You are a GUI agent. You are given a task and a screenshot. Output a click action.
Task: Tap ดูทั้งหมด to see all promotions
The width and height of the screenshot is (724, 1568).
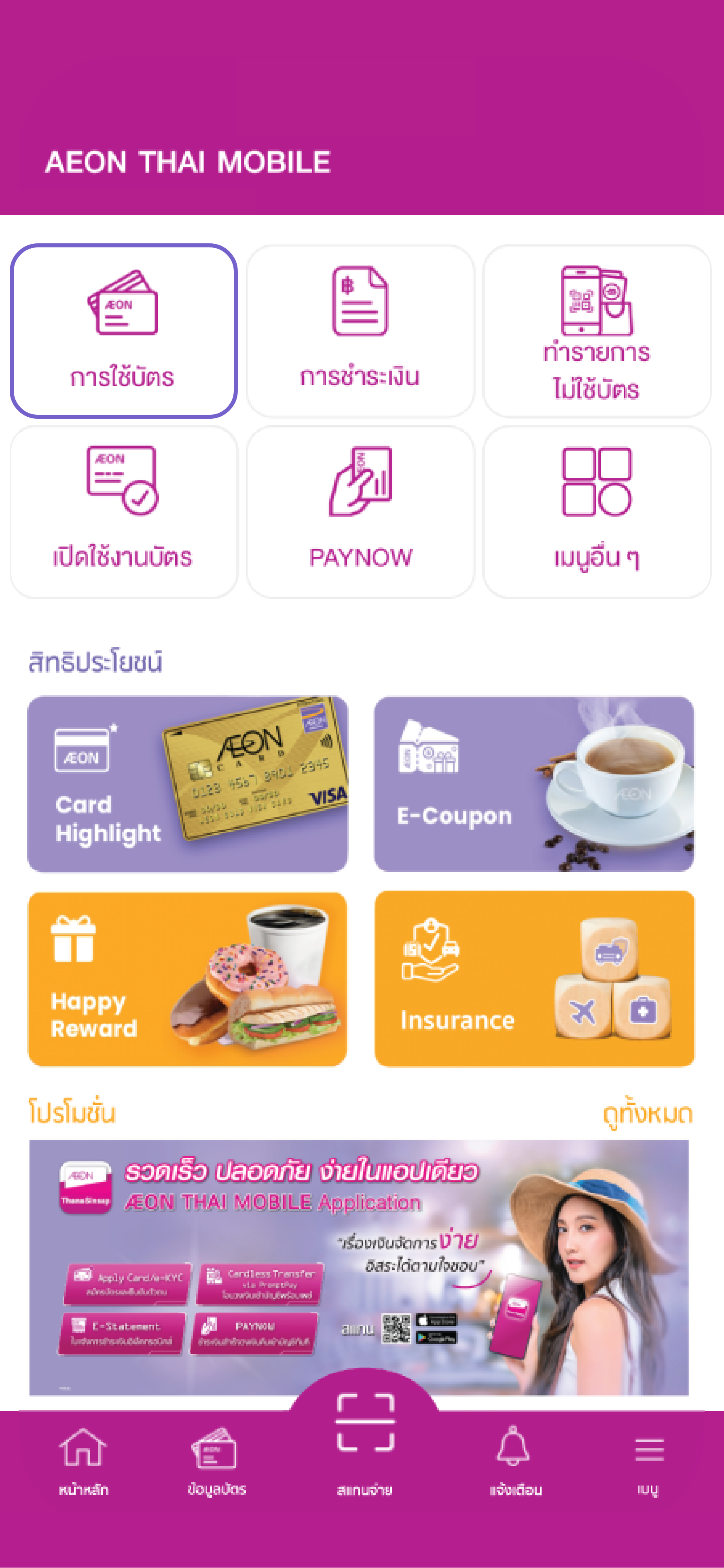click(x=647, y=1114)
